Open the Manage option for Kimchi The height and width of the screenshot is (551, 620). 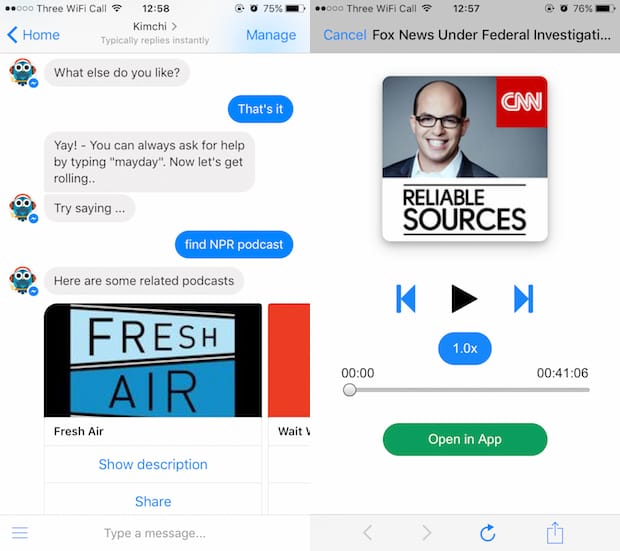(271, 35)
